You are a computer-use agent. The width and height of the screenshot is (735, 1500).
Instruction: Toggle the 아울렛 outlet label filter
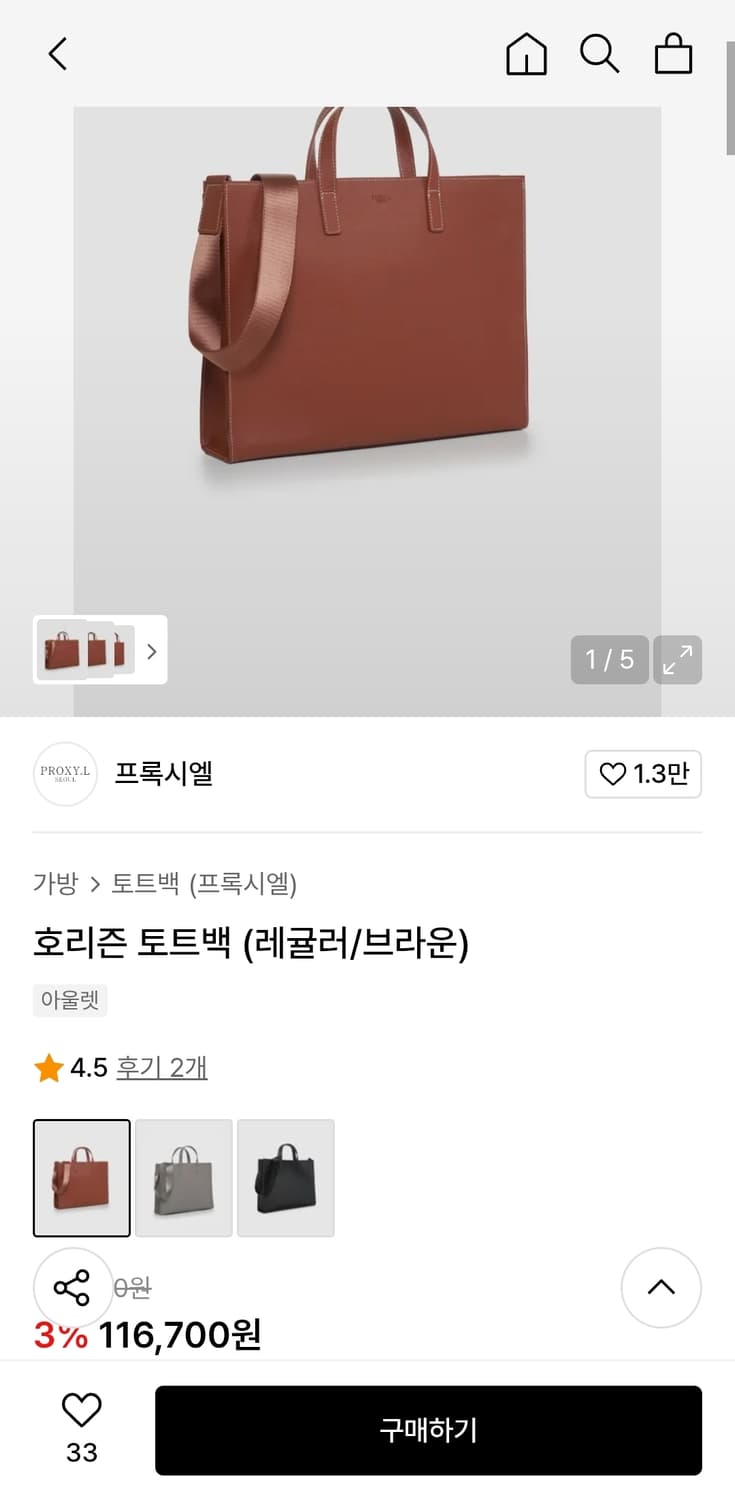coord(70,1000)
